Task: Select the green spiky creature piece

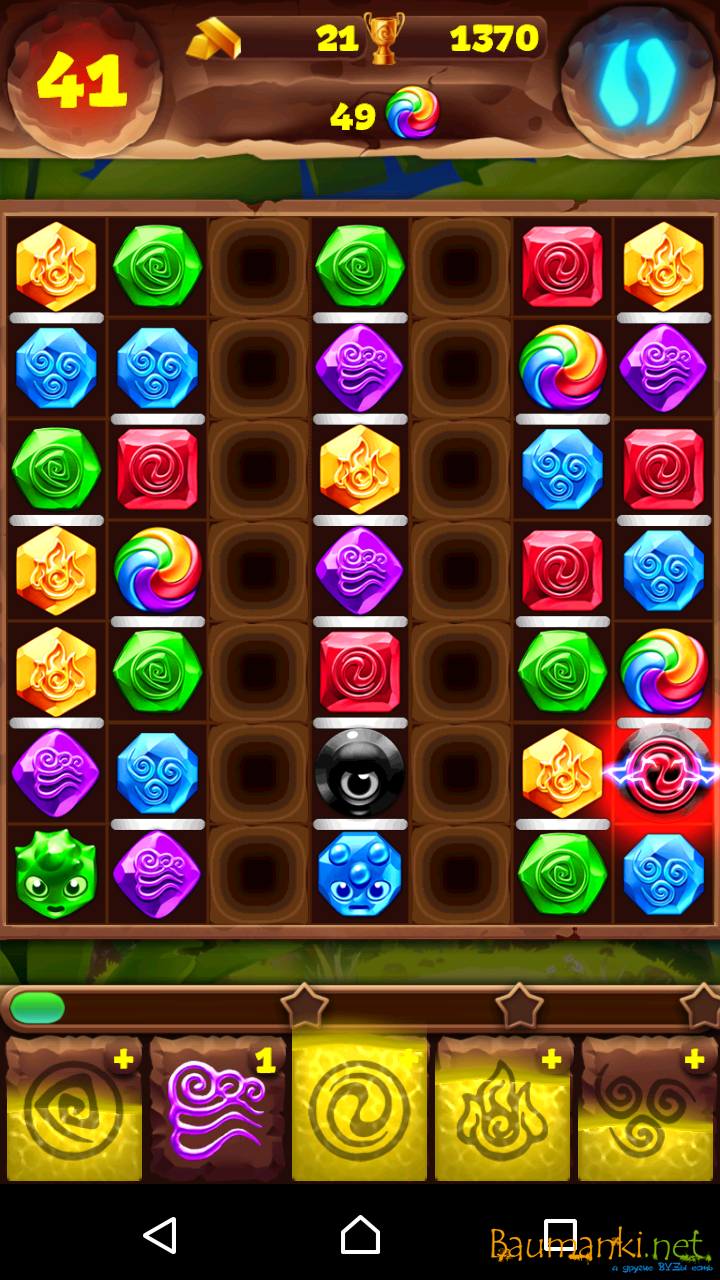Action: click(56, 874)
